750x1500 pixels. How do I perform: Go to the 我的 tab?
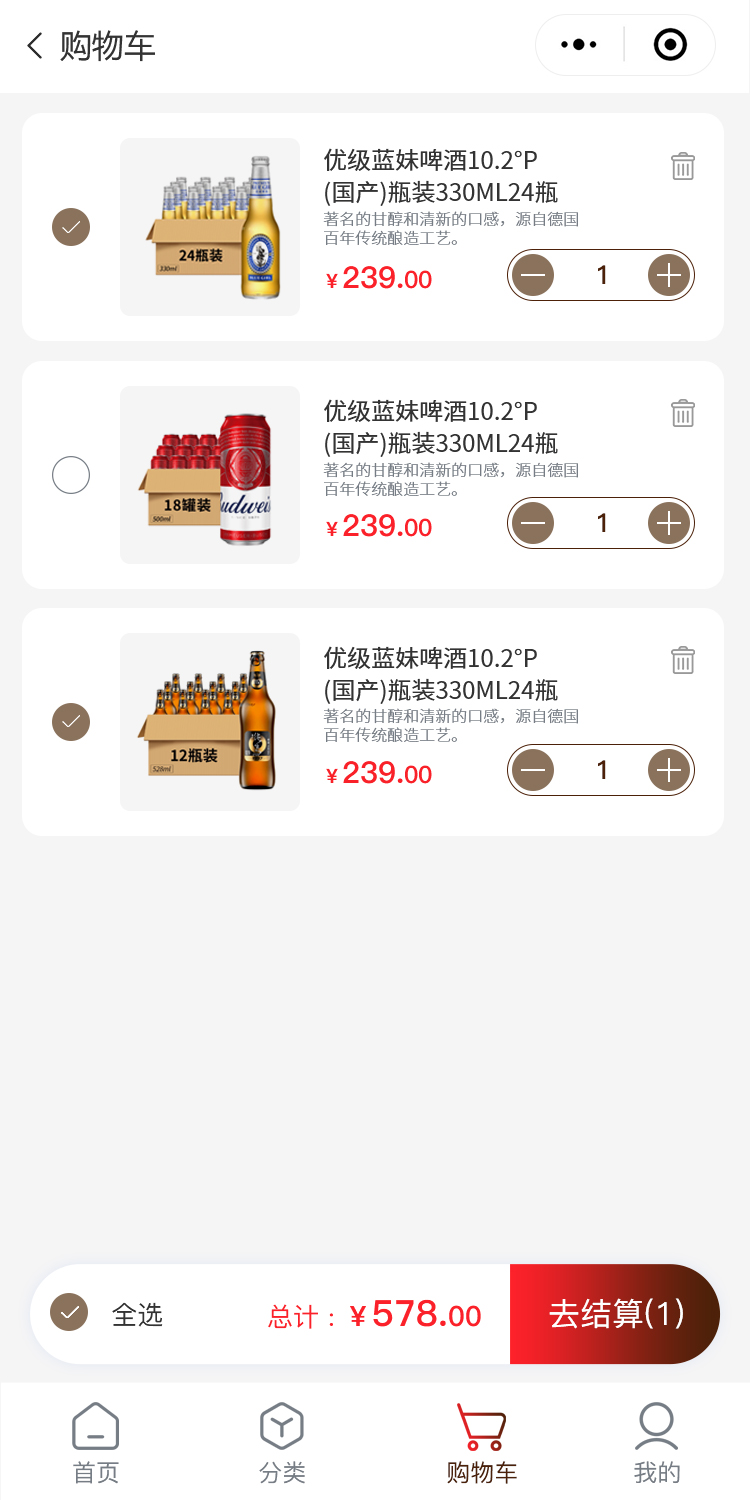coord(657,1443)
